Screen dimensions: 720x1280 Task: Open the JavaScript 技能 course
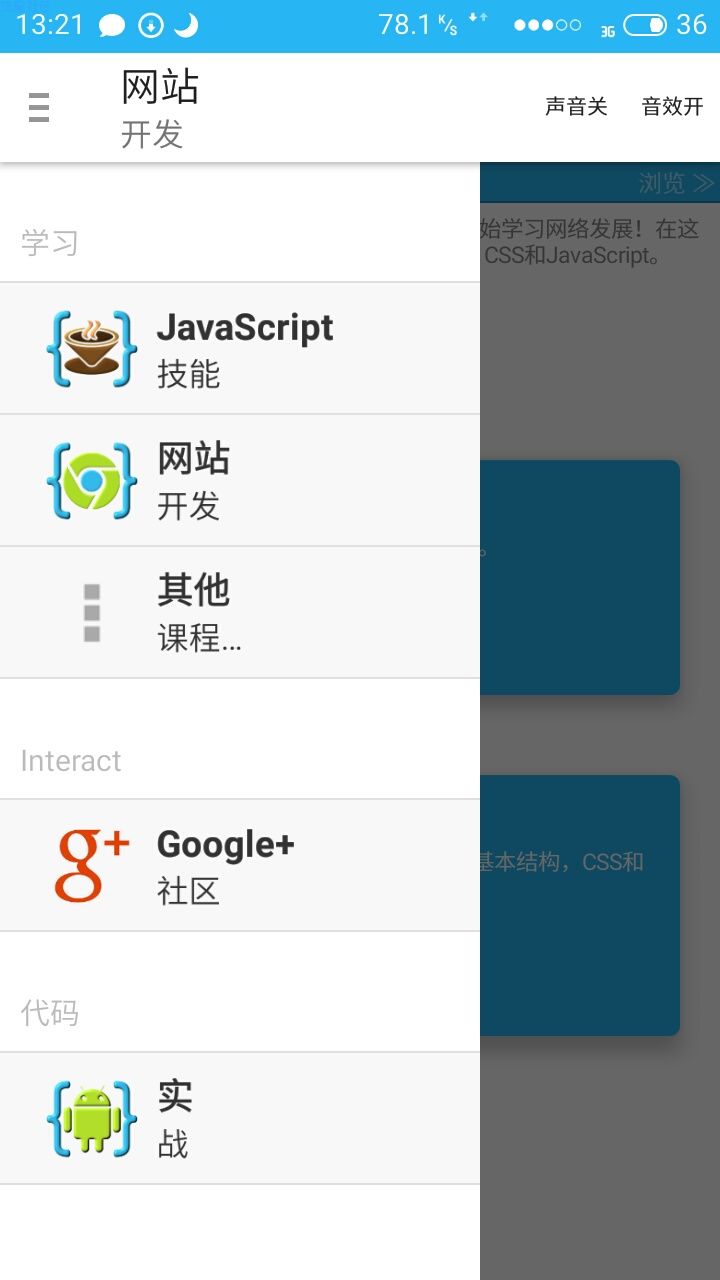point(240,348)
